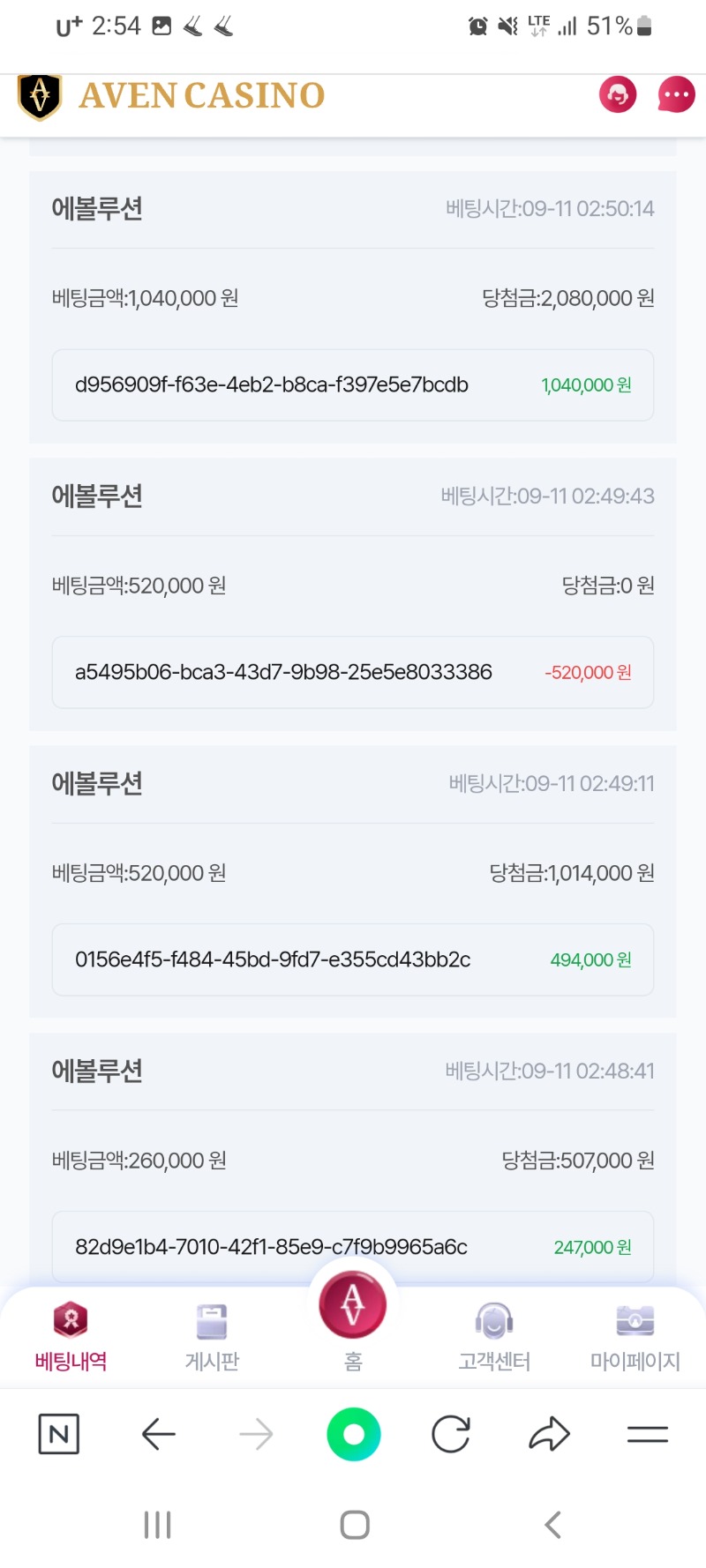Share this page from the toolbar
Screen dimensions: 706x1568
coord(549,1434)
